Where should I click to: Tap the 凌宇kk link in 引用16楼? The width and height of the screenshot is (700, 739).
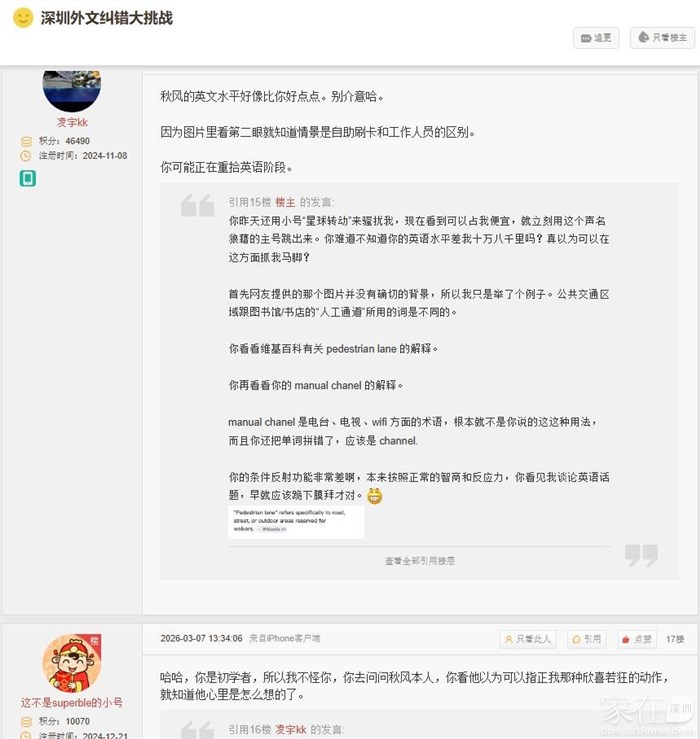click(x=291, y=730)
